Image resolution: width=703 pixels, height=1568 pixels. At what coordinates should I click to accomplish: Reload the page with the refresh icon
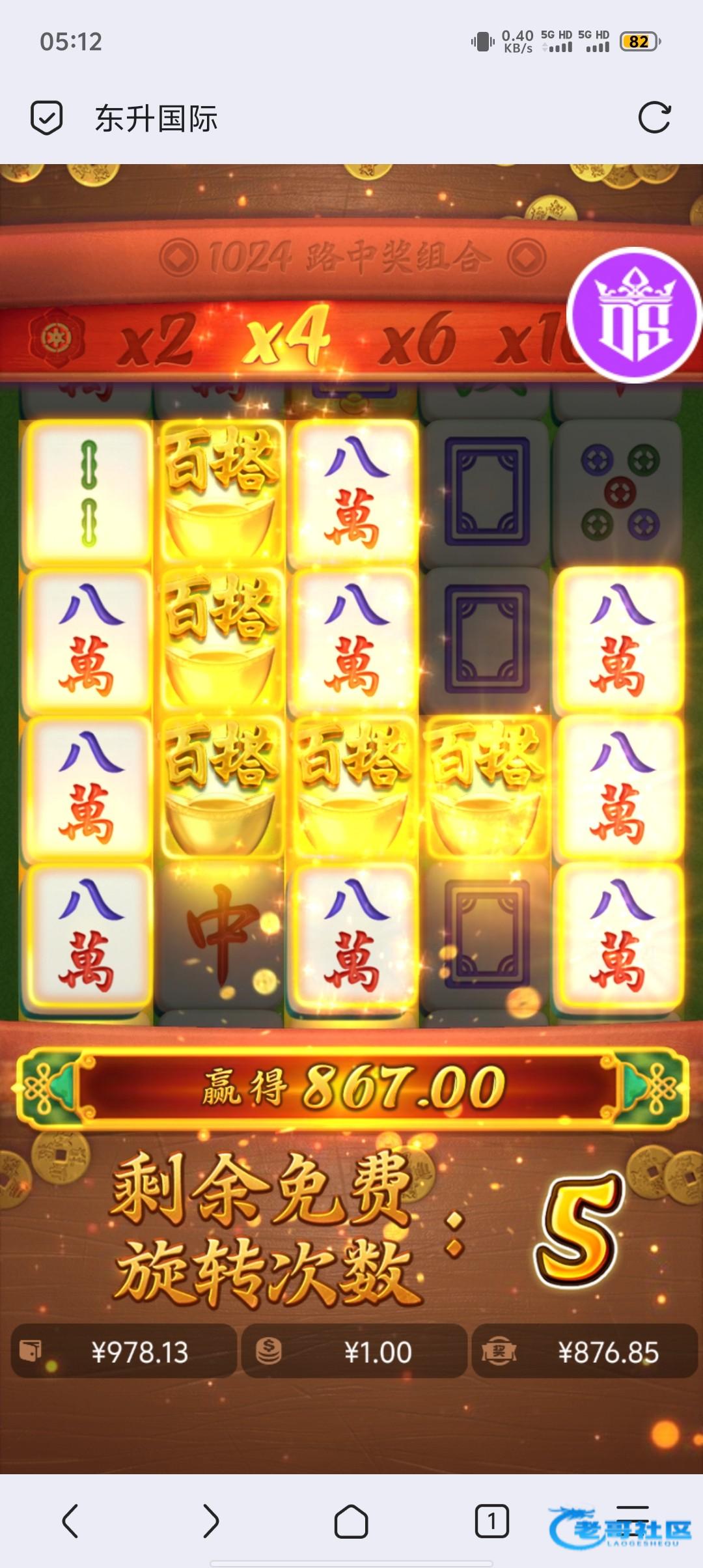654,118
